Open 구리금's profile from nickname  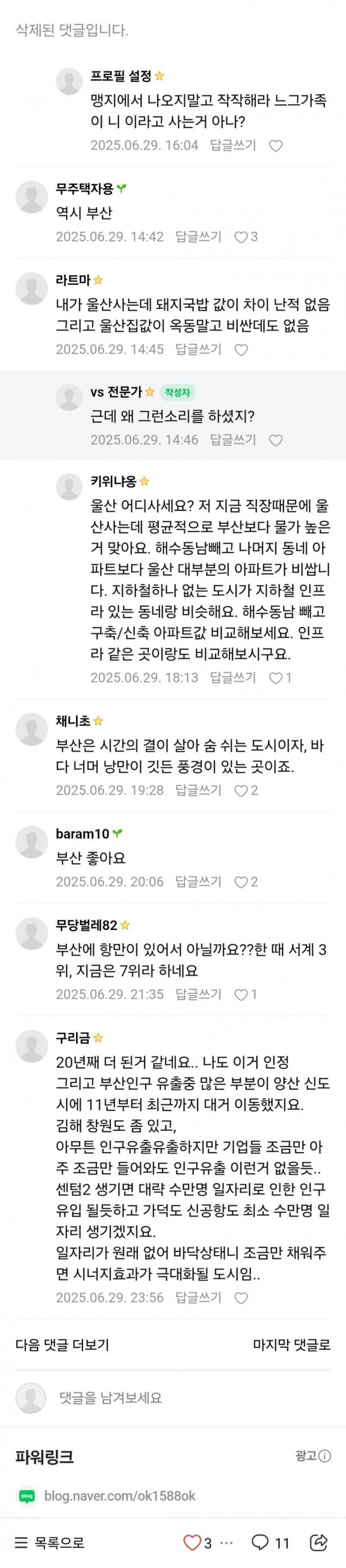click(x=73, y=1037)
